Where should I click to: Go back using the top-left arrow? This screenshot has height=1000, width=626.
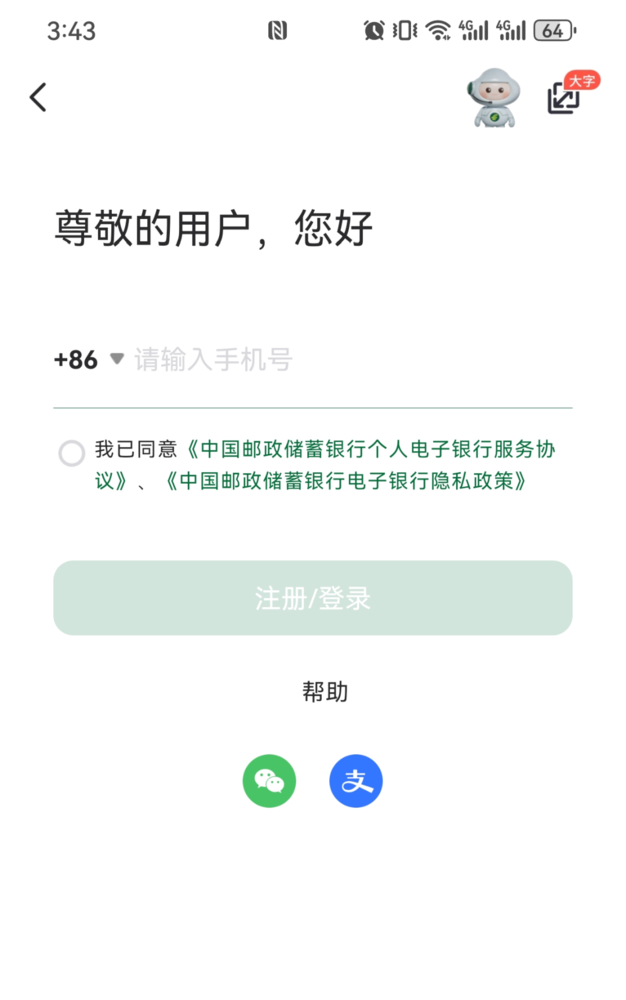click(38, 97)
